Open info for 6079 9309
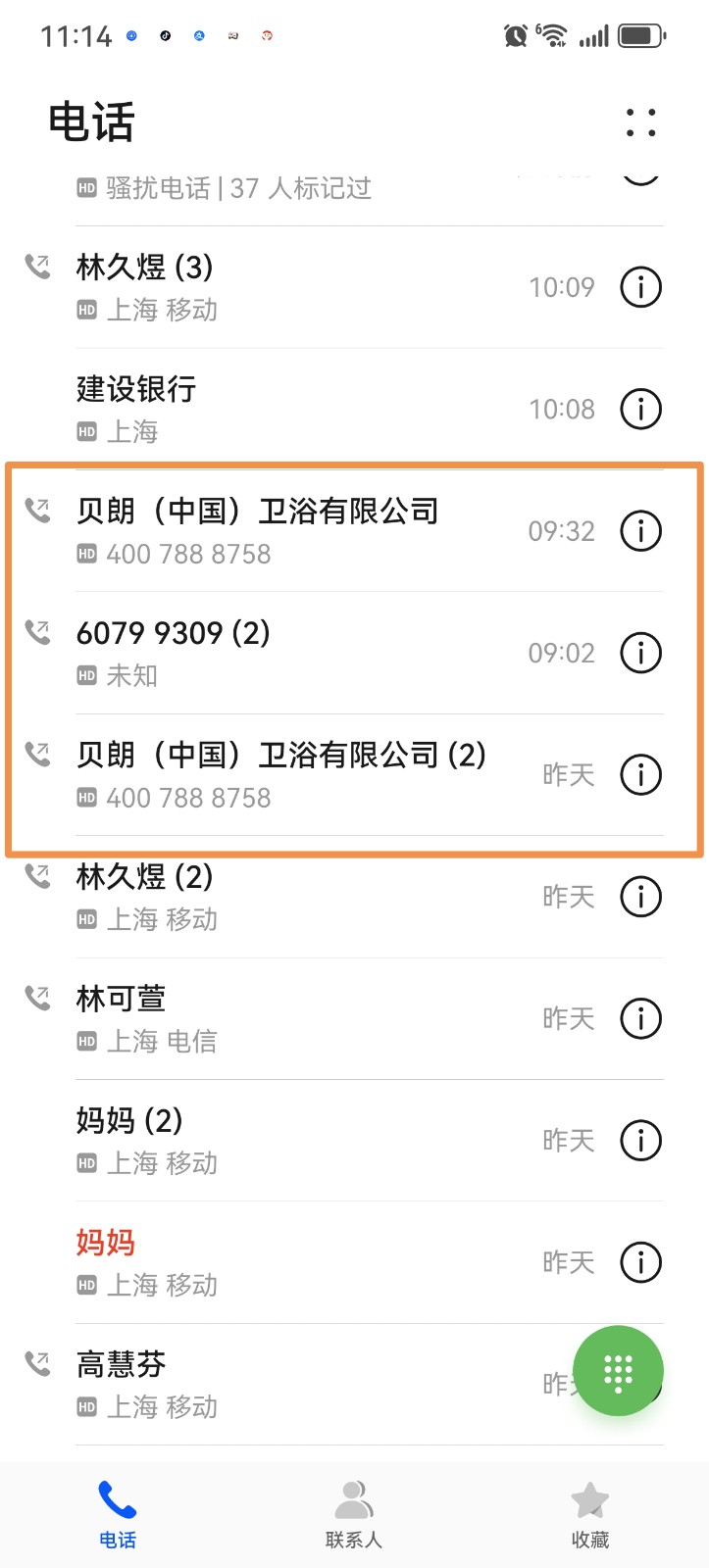 pyautogui.click(x=641, y=653)
